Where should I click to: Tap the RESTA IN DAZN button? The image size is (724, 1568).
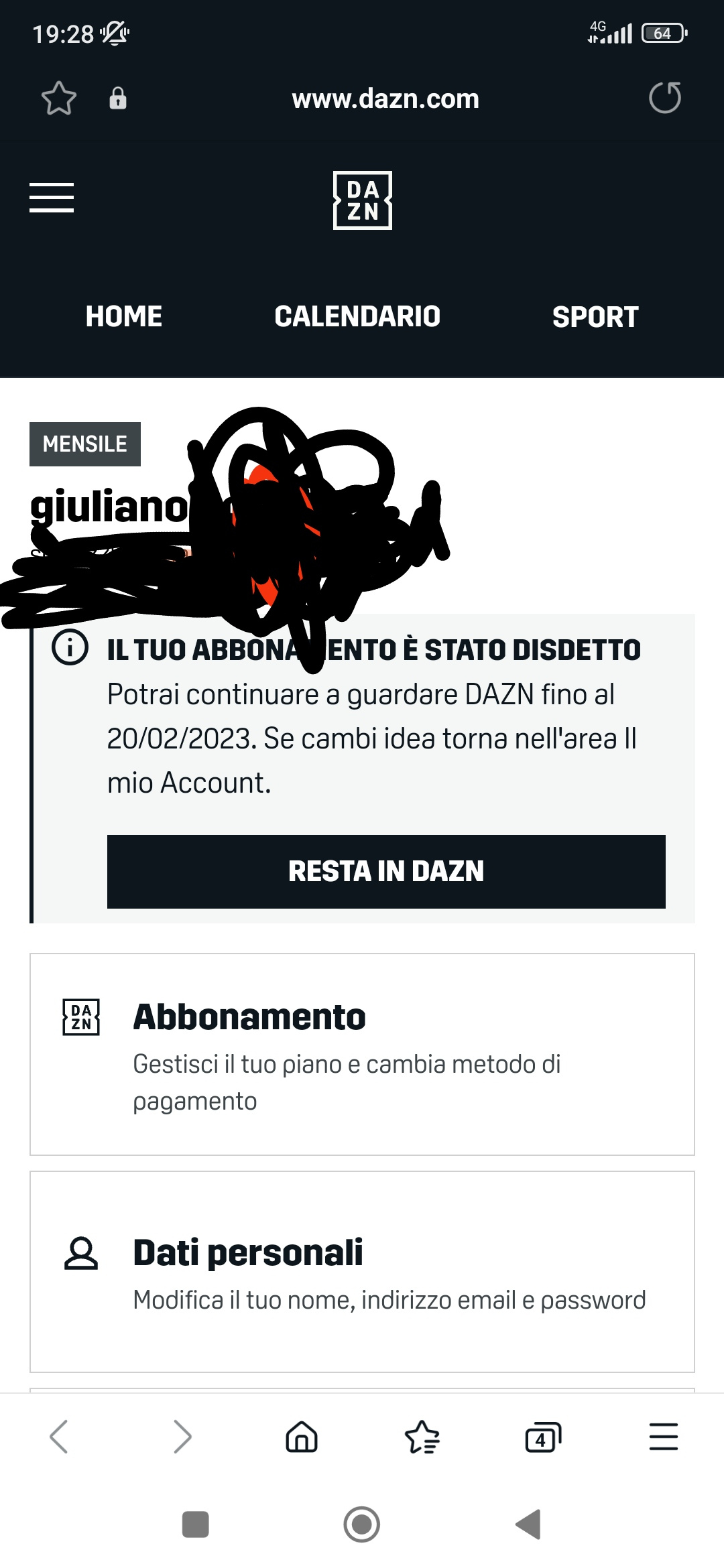coord(386,871)
